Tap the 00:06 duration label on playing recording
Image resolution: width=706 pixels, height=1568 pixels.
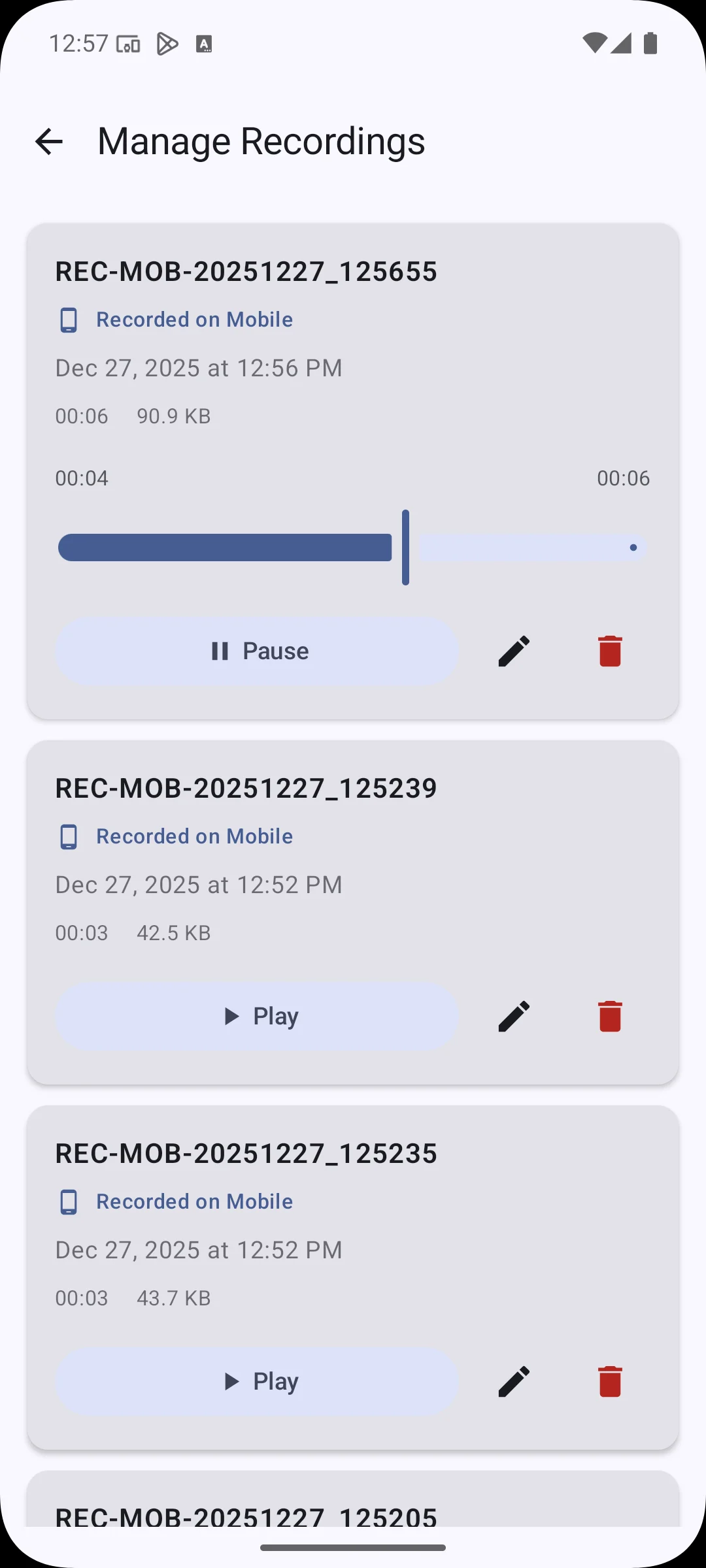[x=624, y=478]
